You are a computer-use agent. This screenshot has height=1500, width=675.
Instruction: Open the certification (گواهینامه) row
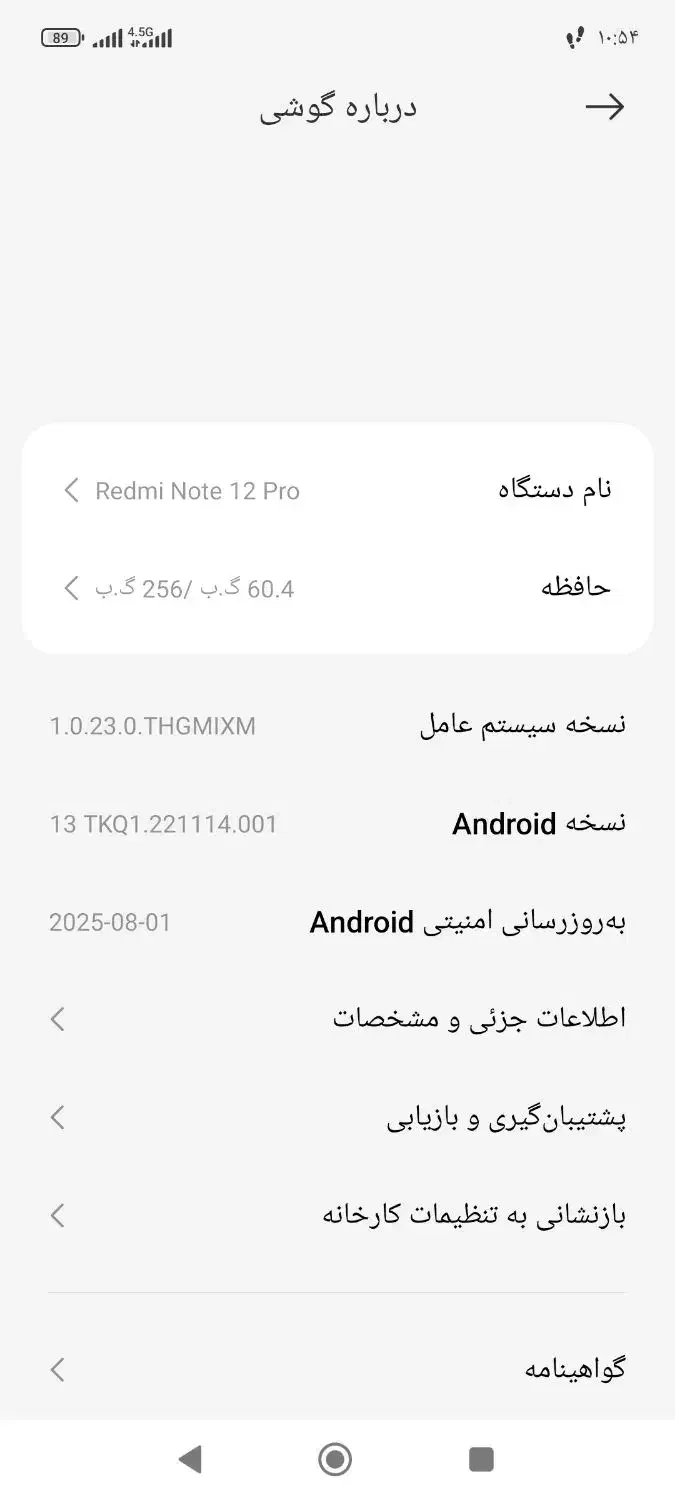337,1369
